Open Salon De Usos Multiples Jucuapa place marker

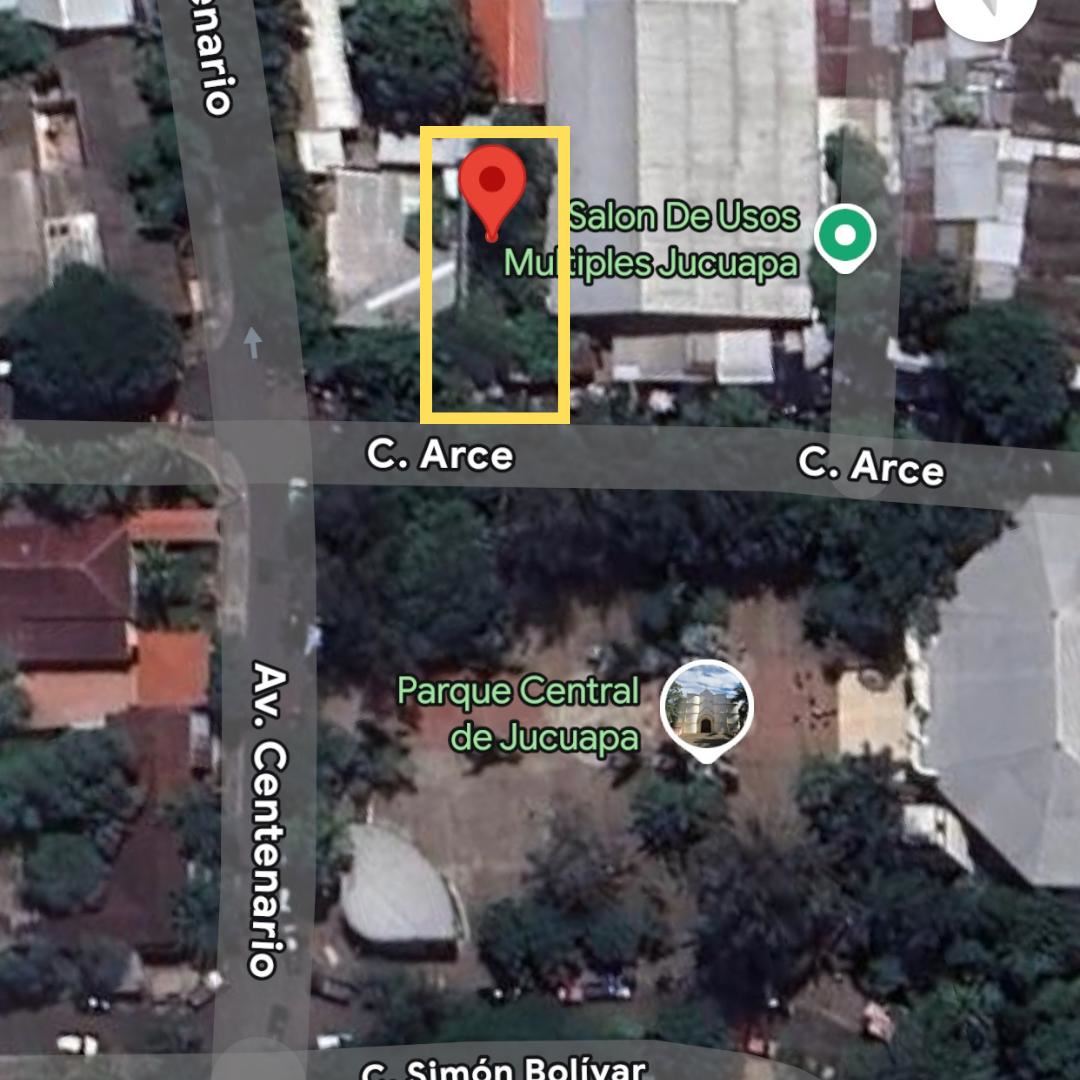point(845,237)
